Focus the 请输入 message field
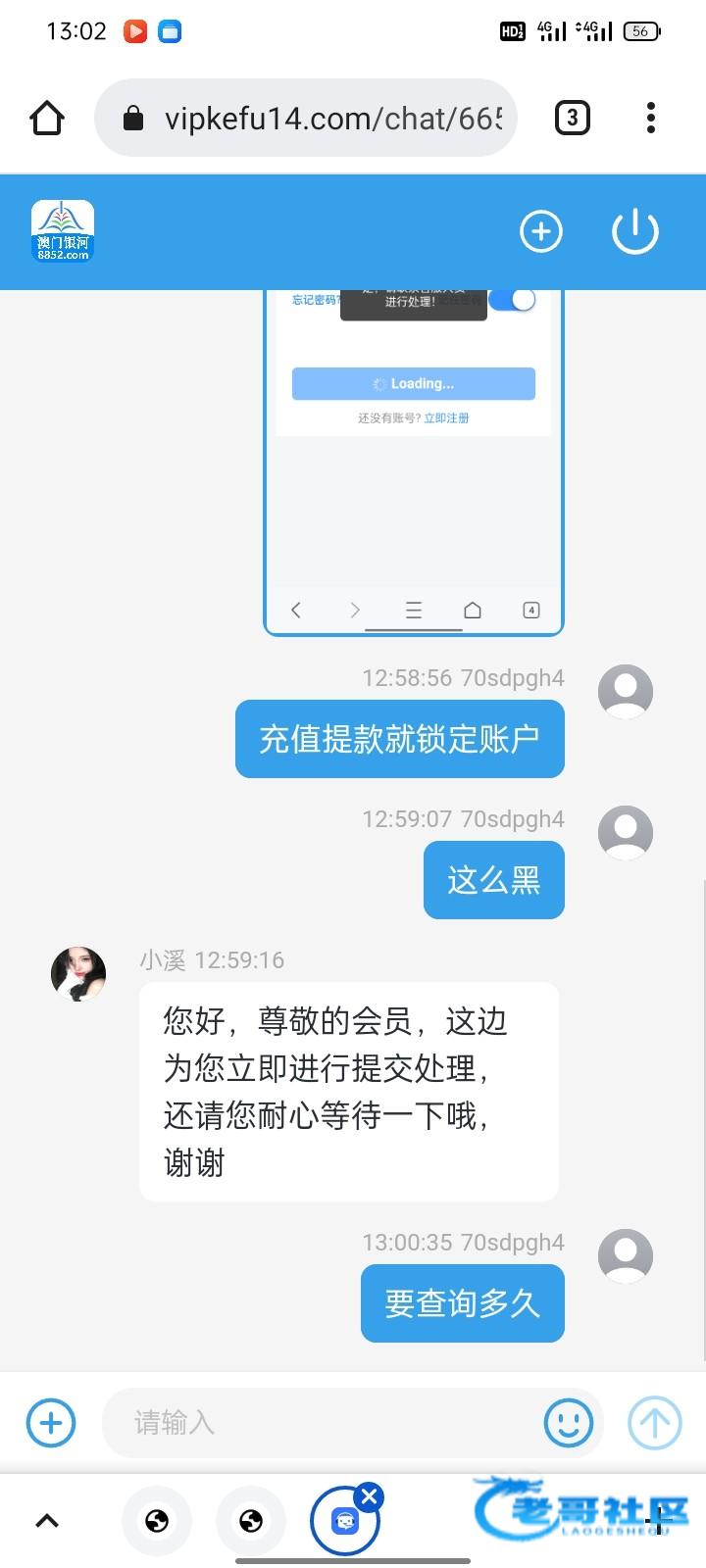Screen dimensions: 706x1568 (x=324, y=1422)
